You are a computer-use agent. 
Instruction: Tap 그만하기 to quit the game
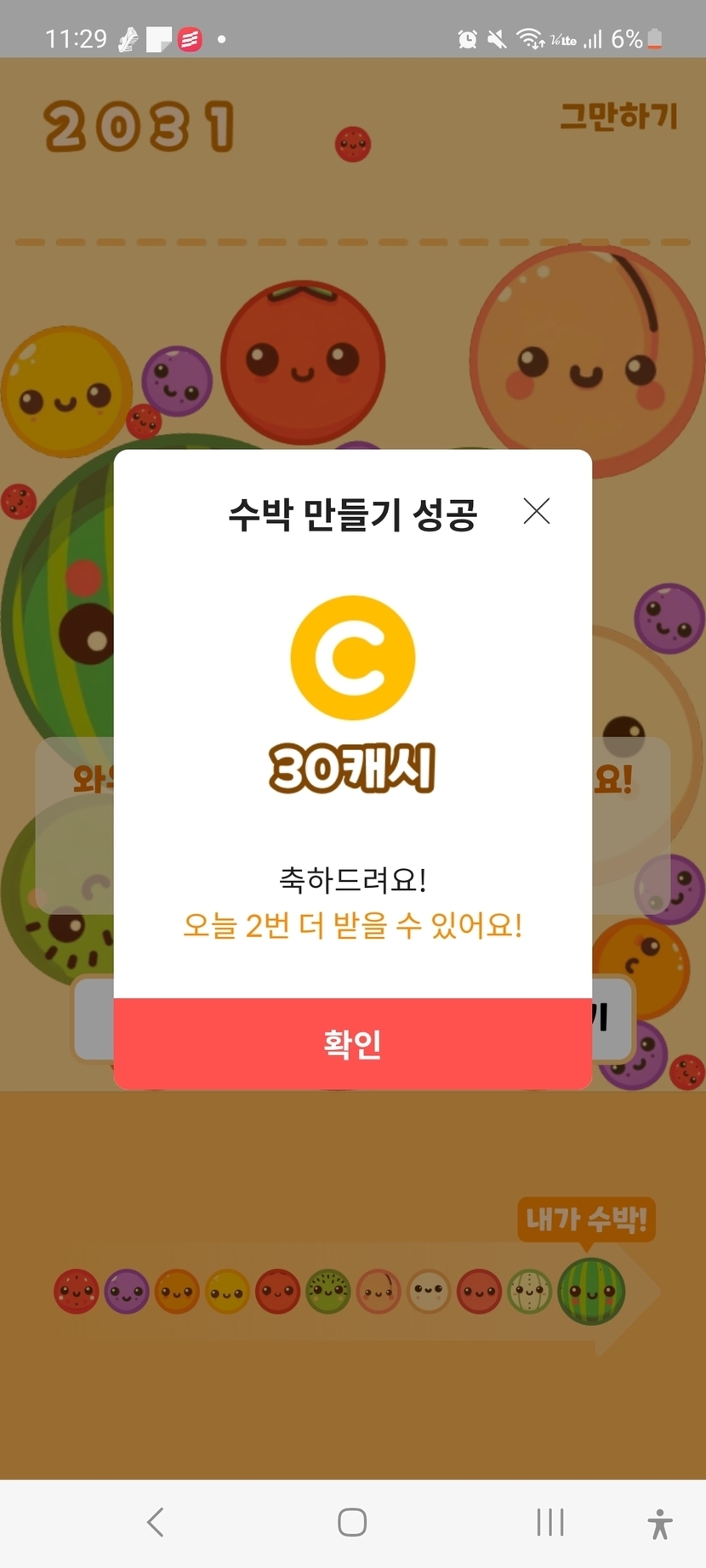click(618, 116)
